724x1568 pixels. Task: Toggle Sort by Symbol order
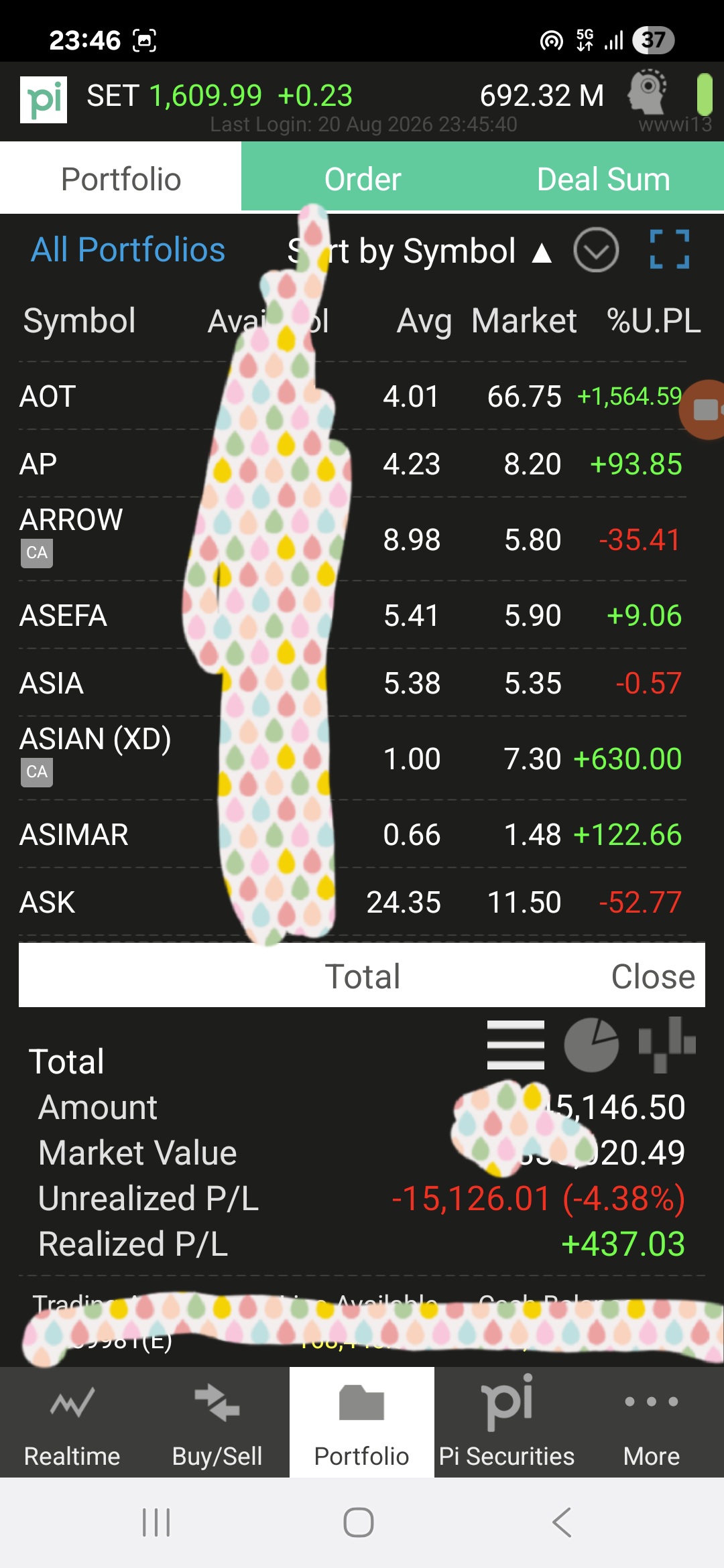(420, 251)
